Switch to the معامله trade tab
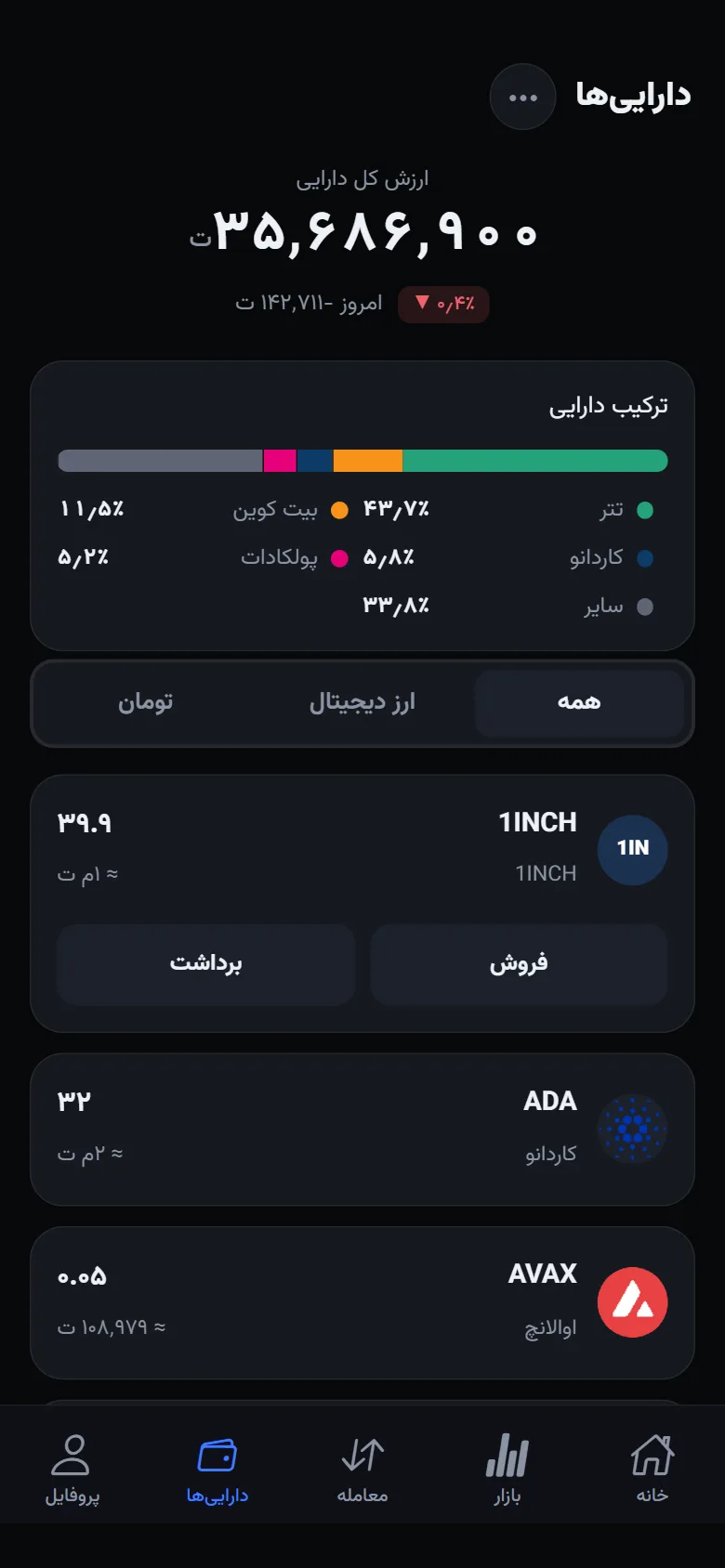Screen dimensions: 725x1568 [x=362, y=1469]
